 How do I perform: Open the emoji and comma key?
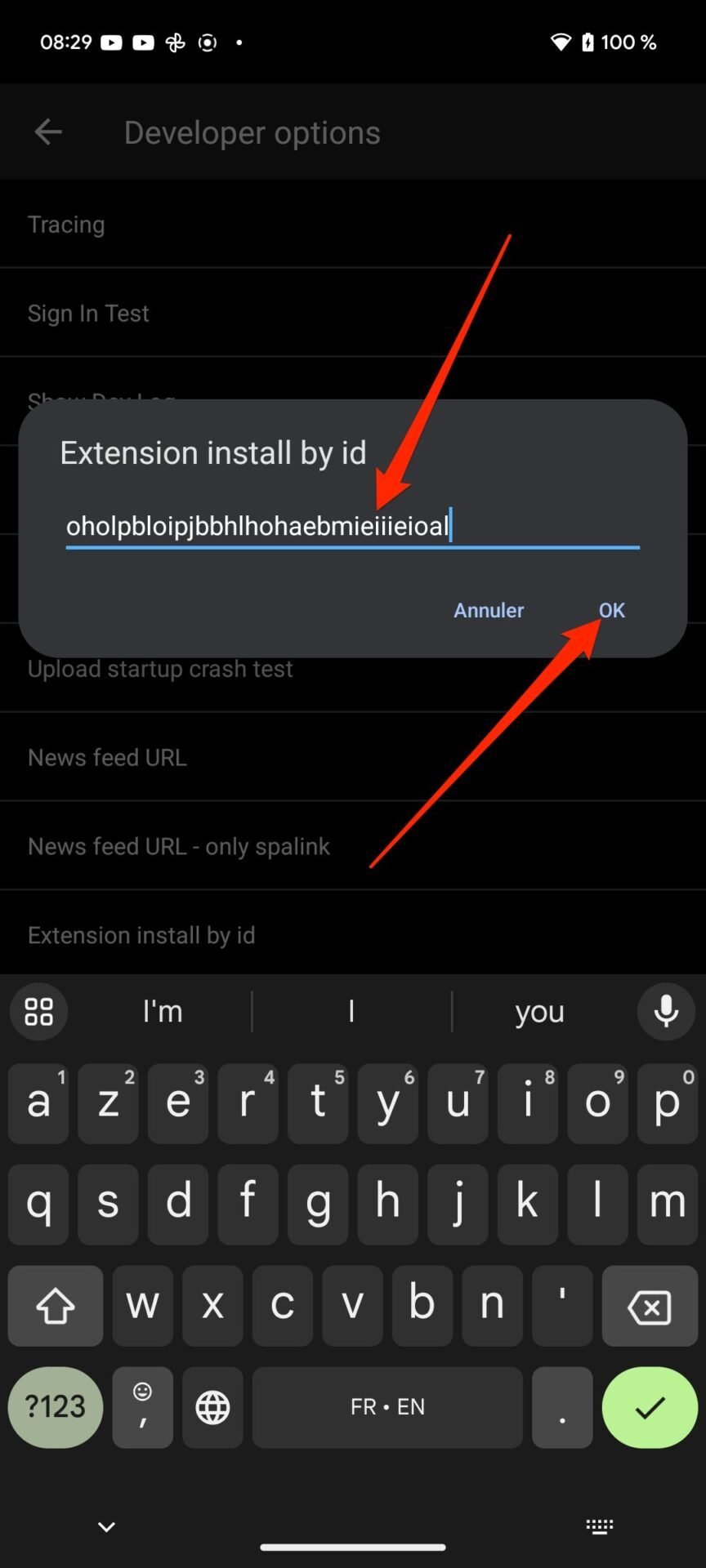click(142, 1407)
